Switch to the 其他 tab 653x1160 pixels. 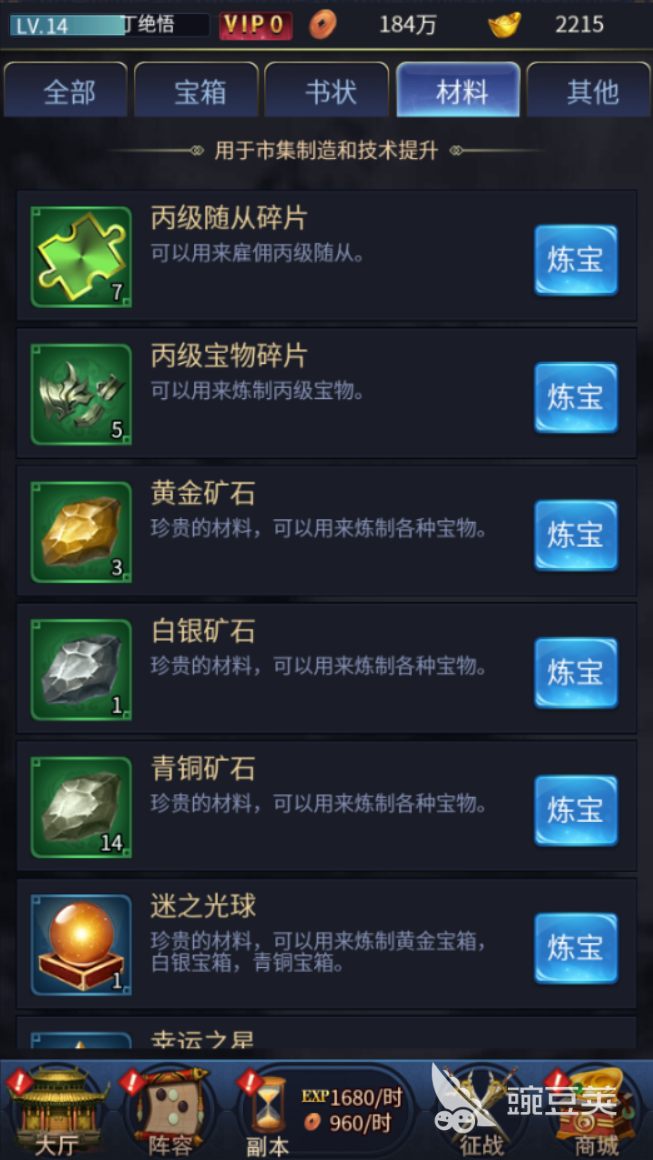point(590,92)
